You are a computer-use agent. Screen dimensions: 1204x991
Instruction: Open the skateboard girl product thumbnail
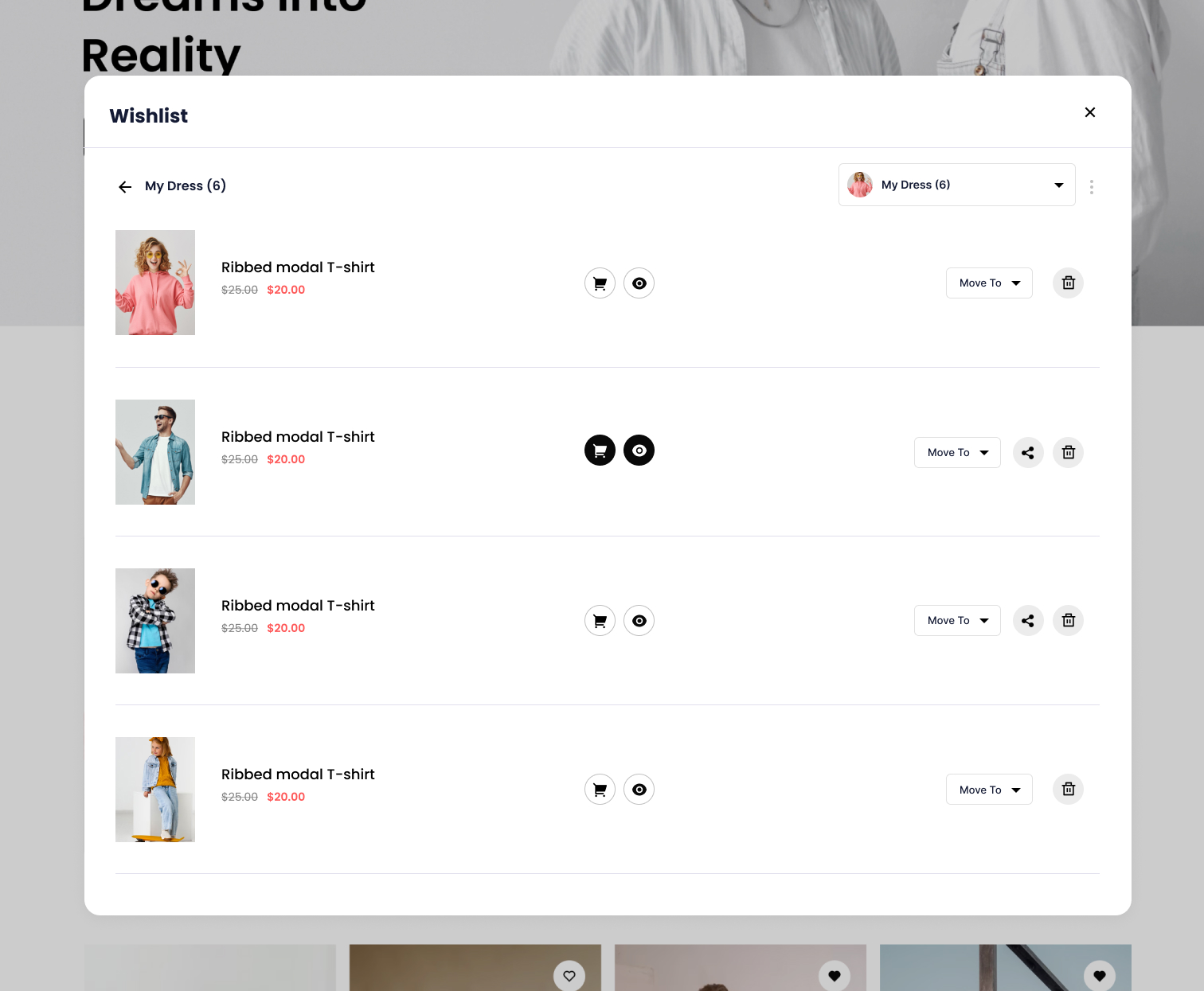tap(155, 790)
